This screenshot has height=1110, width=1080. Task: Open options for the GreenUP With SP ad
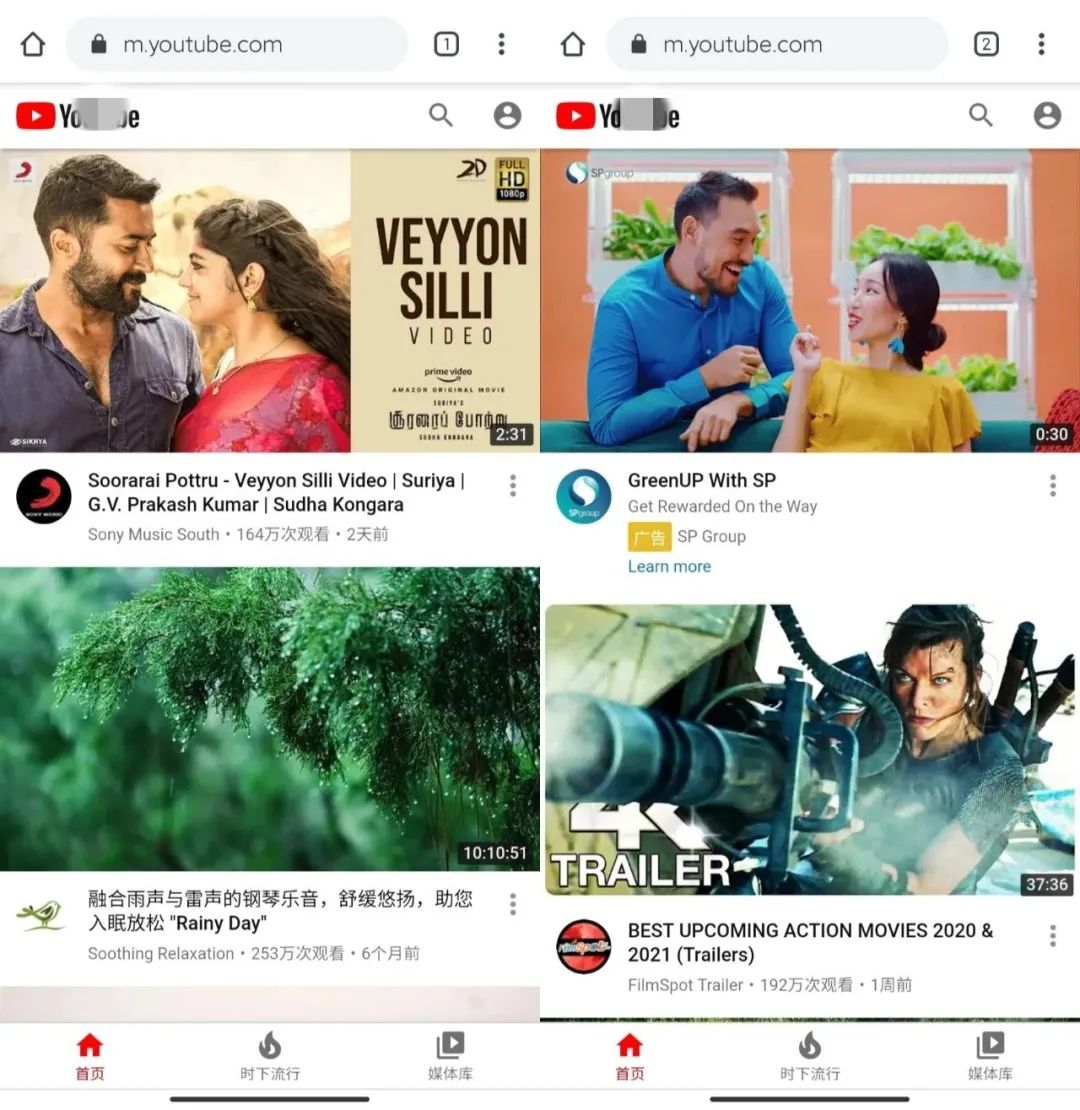(x=1053, y=486)
